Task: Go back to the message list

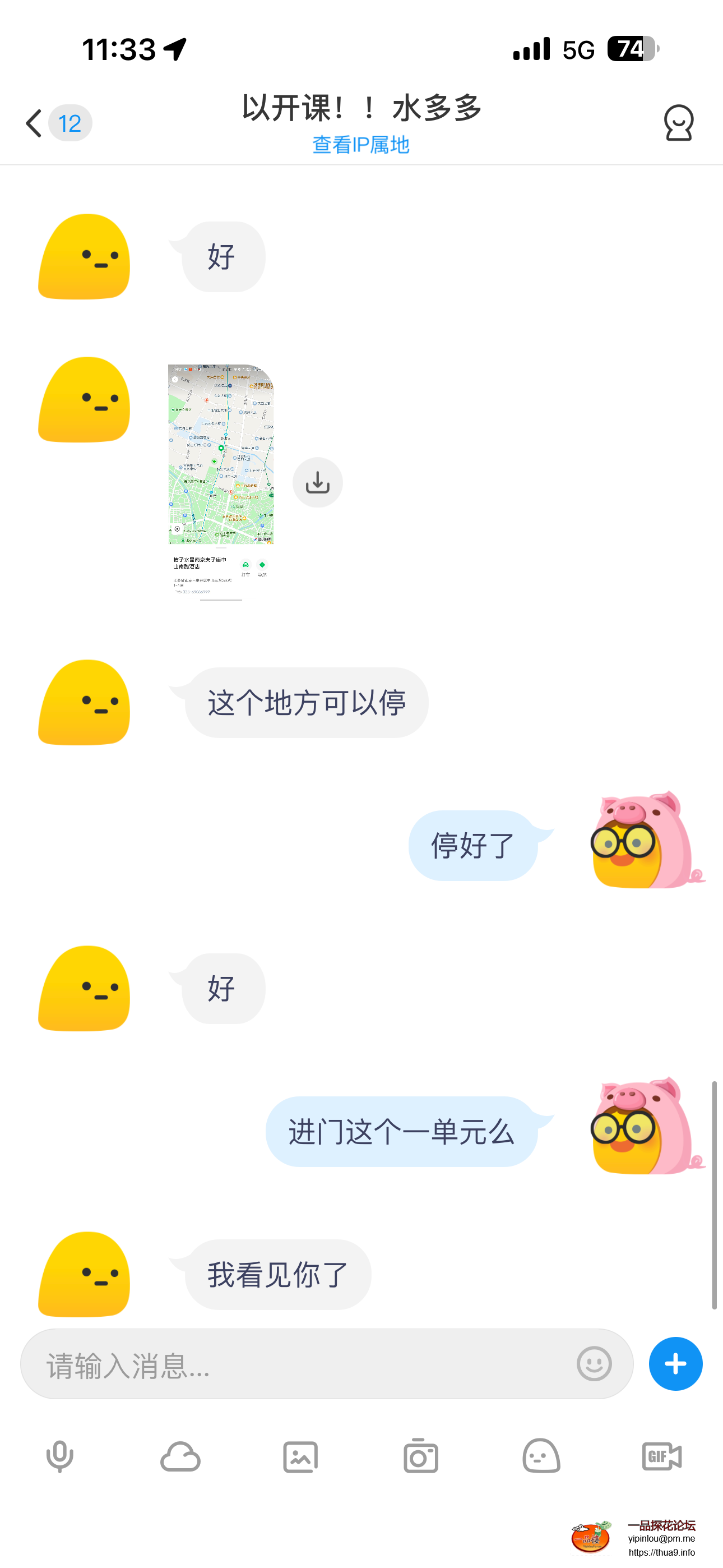Action: (x=35, y=123)
